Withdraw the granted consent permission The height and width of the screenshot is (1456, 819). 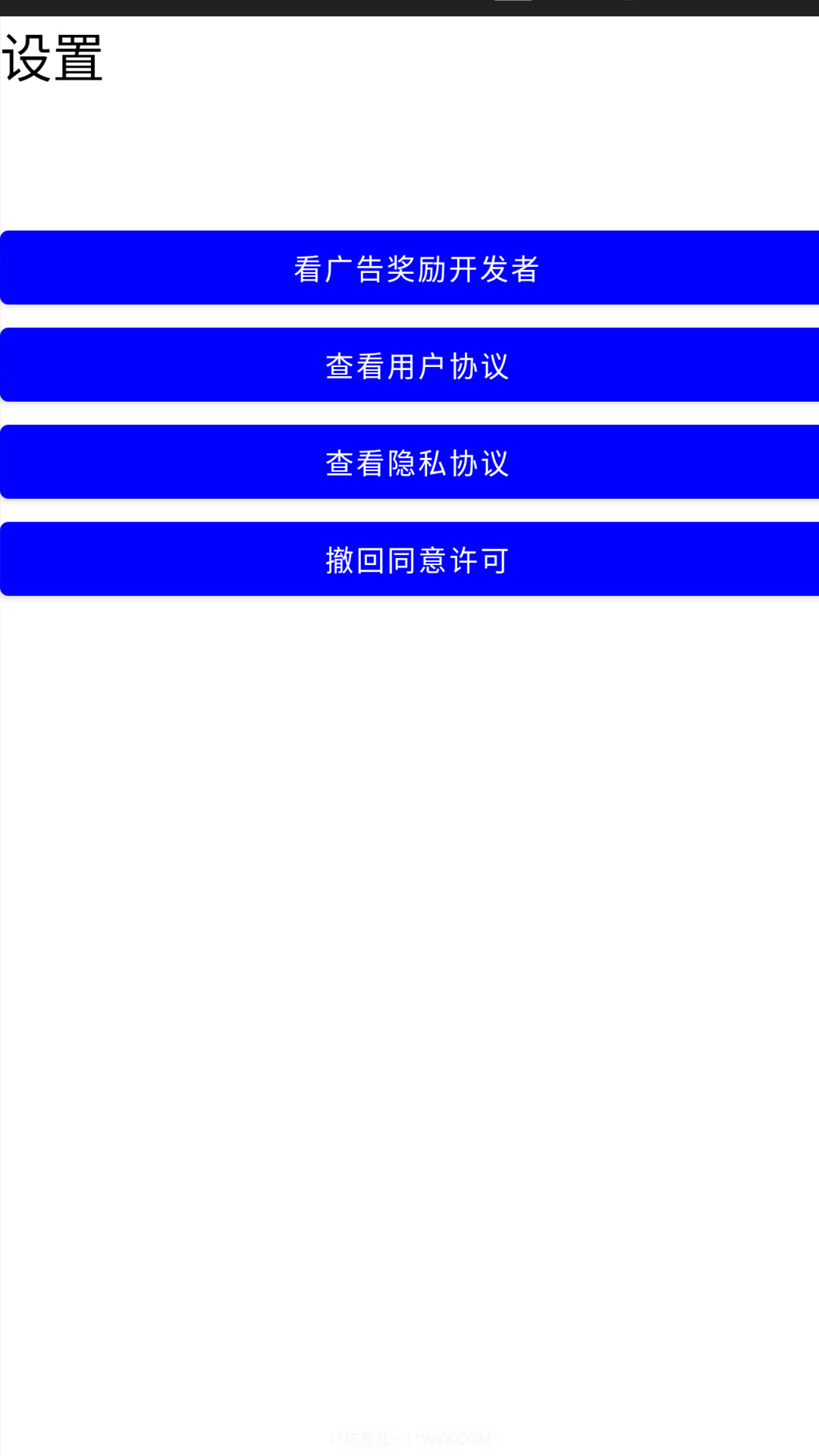pyautogui.click(x=409, y=559)
